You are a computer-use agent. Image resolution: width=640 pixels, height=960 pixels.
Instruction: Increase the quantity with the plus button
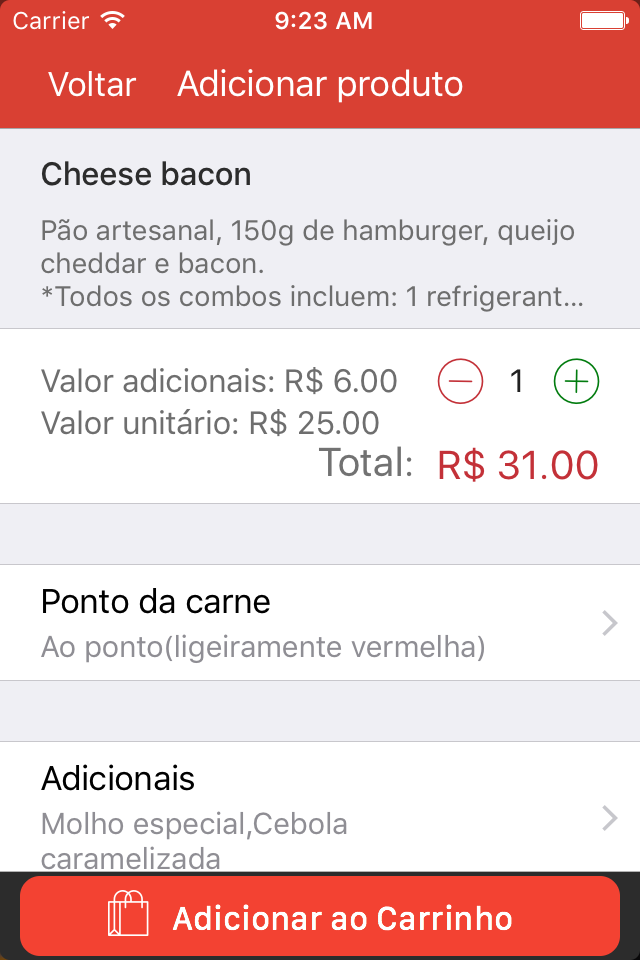click(576, 381)
